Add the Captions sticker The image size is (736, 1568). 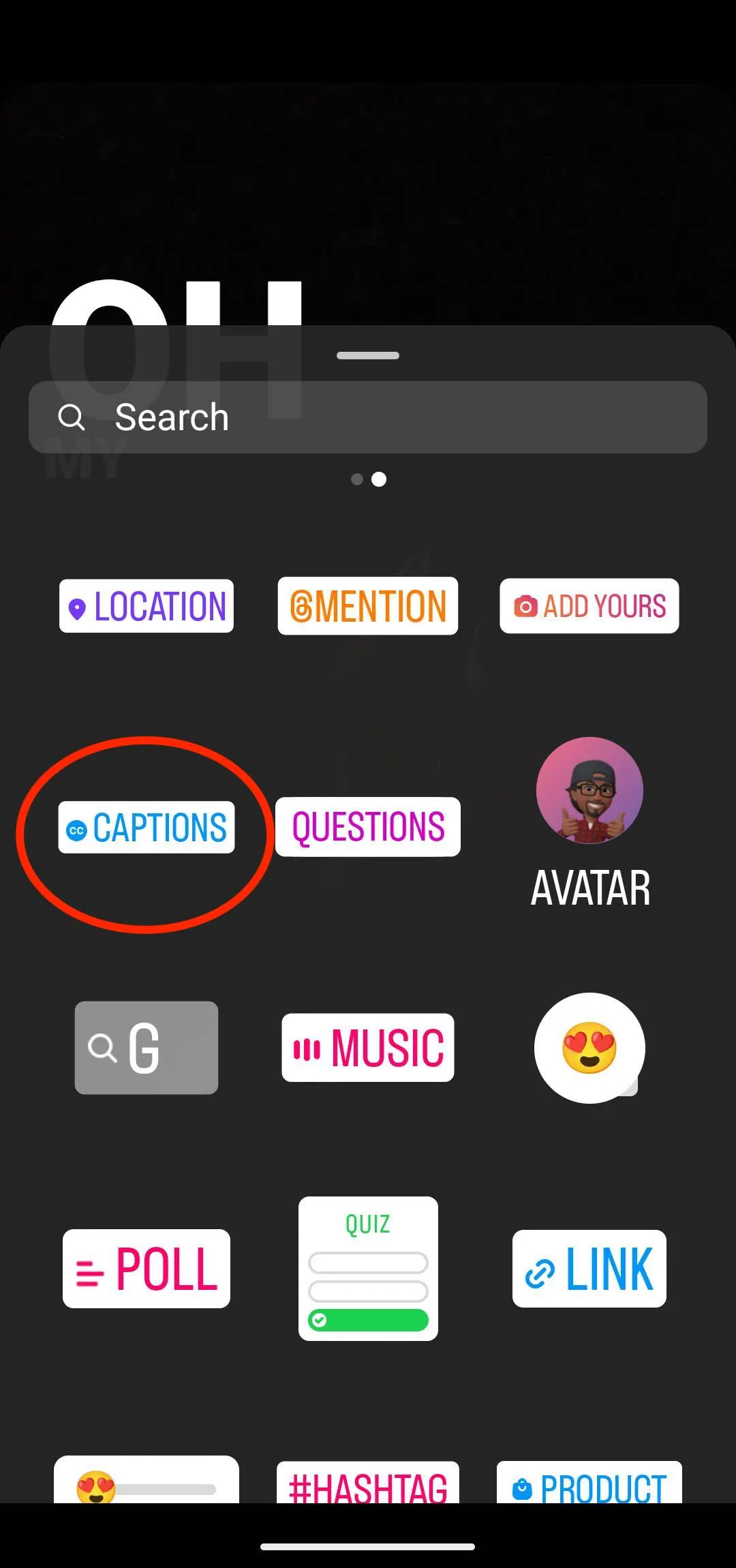[x=147, y=827]
